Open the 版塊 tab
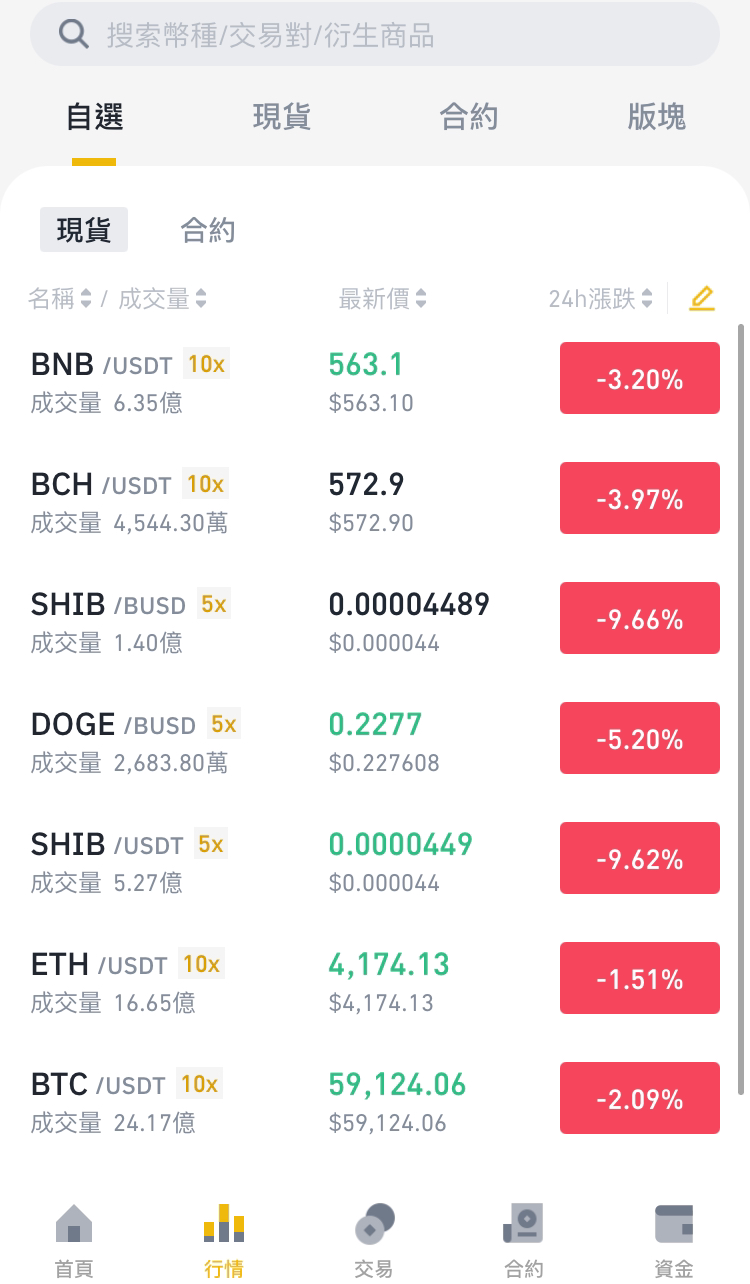The image size is (750, 1284). coord(656,117)
